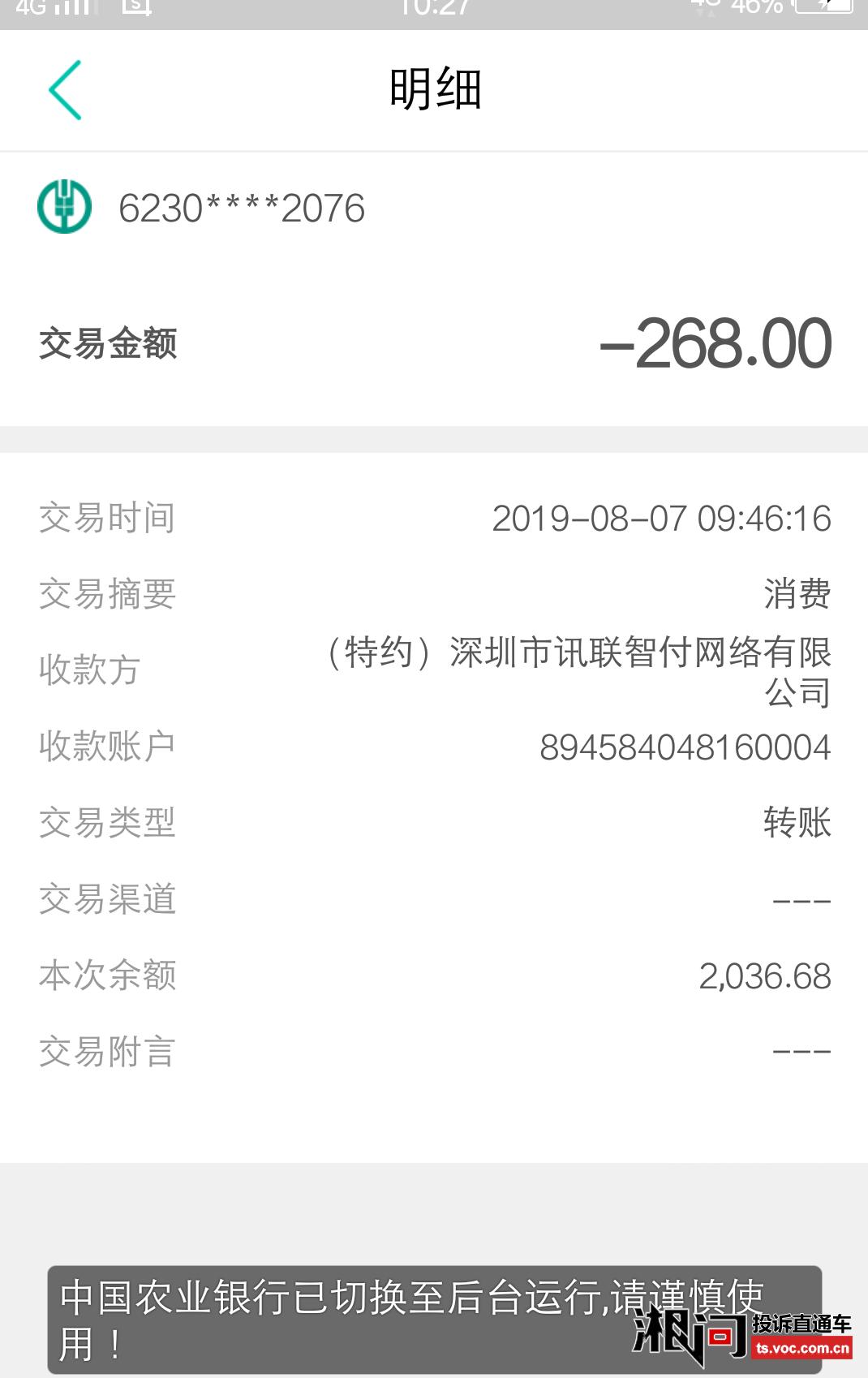Go back from the 明细 page
This screenshot has height=1378, width=868.
(65, 90)
